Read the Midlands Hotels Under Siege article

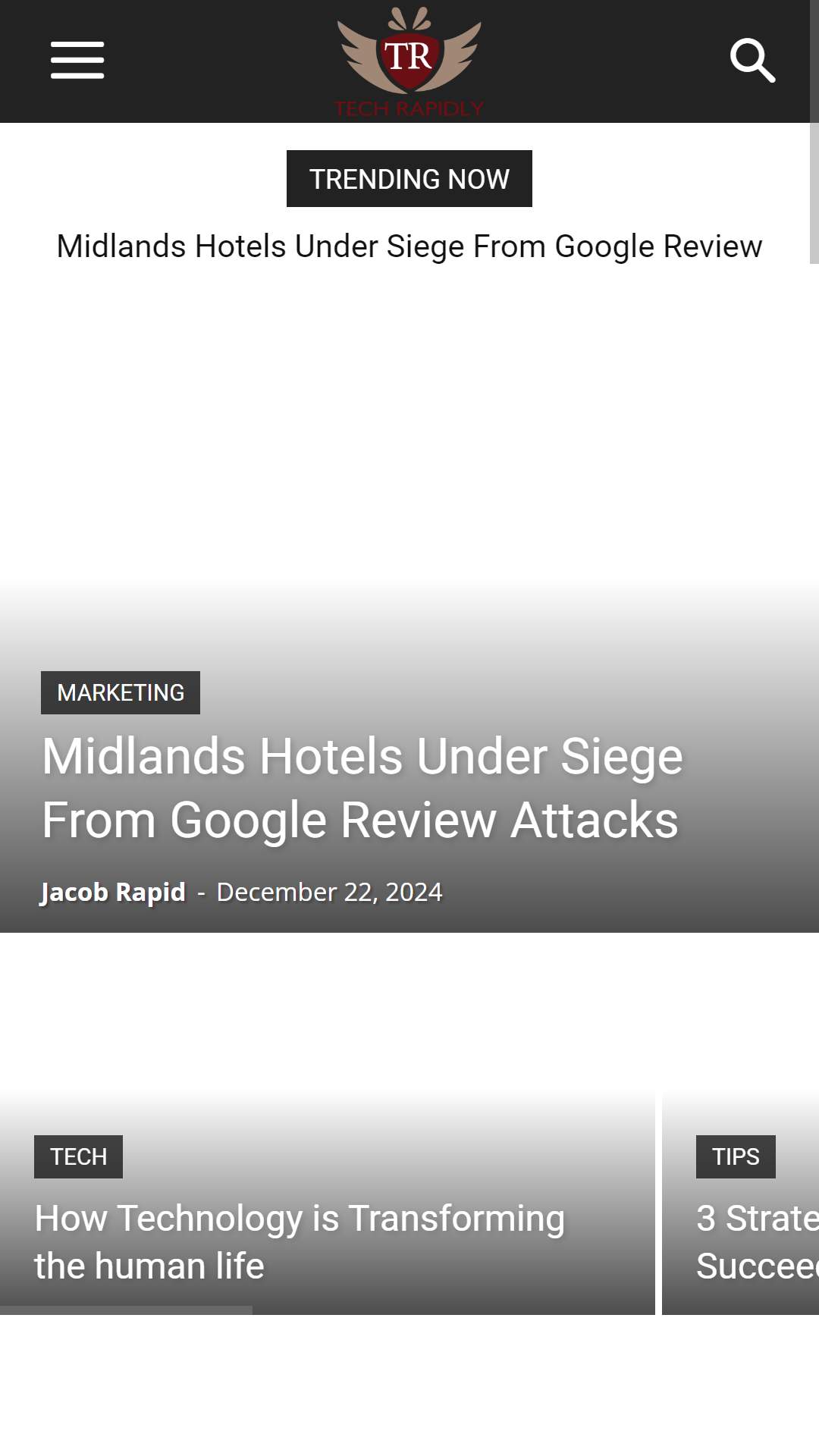362,788
